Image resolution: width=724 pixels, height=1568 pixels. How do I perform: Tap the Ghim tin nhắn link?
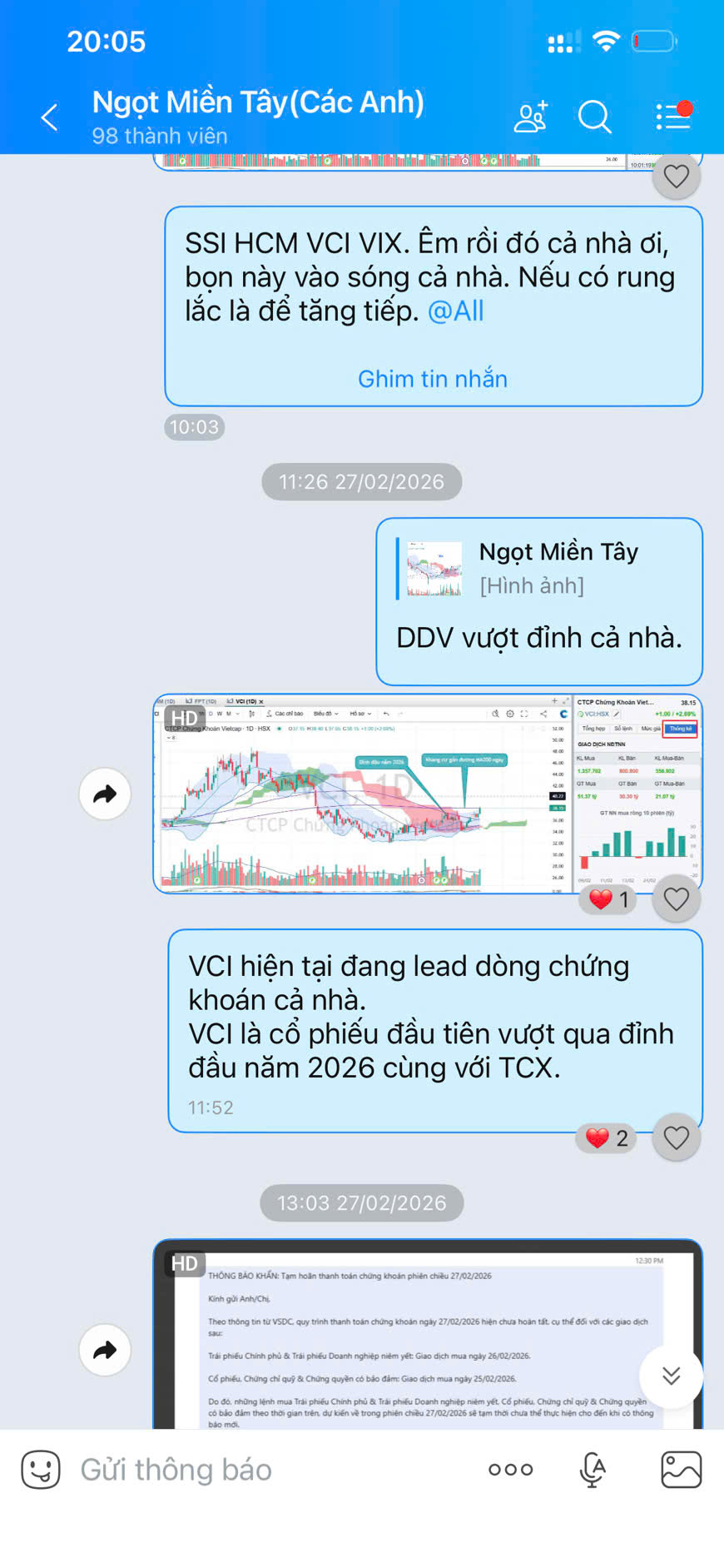[432, 379]
